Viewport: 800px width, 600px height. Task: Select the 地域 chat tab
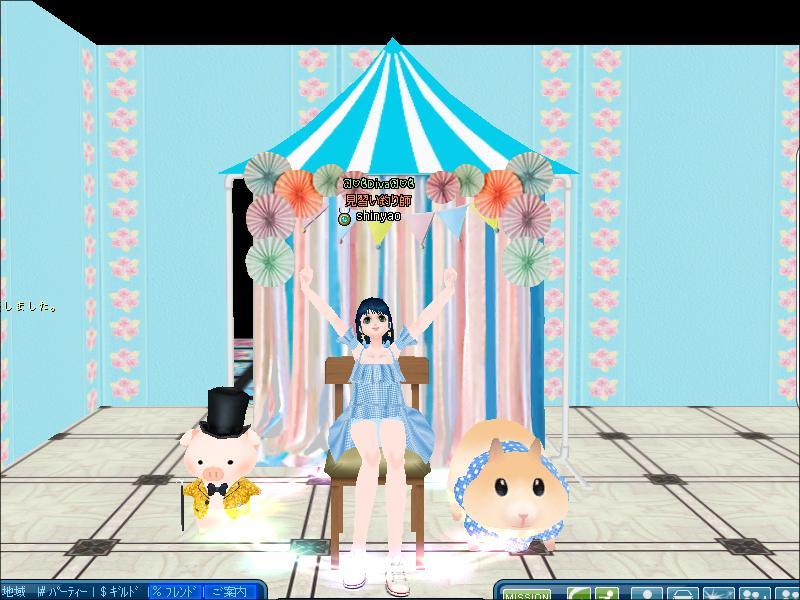(x=14, y=592)
